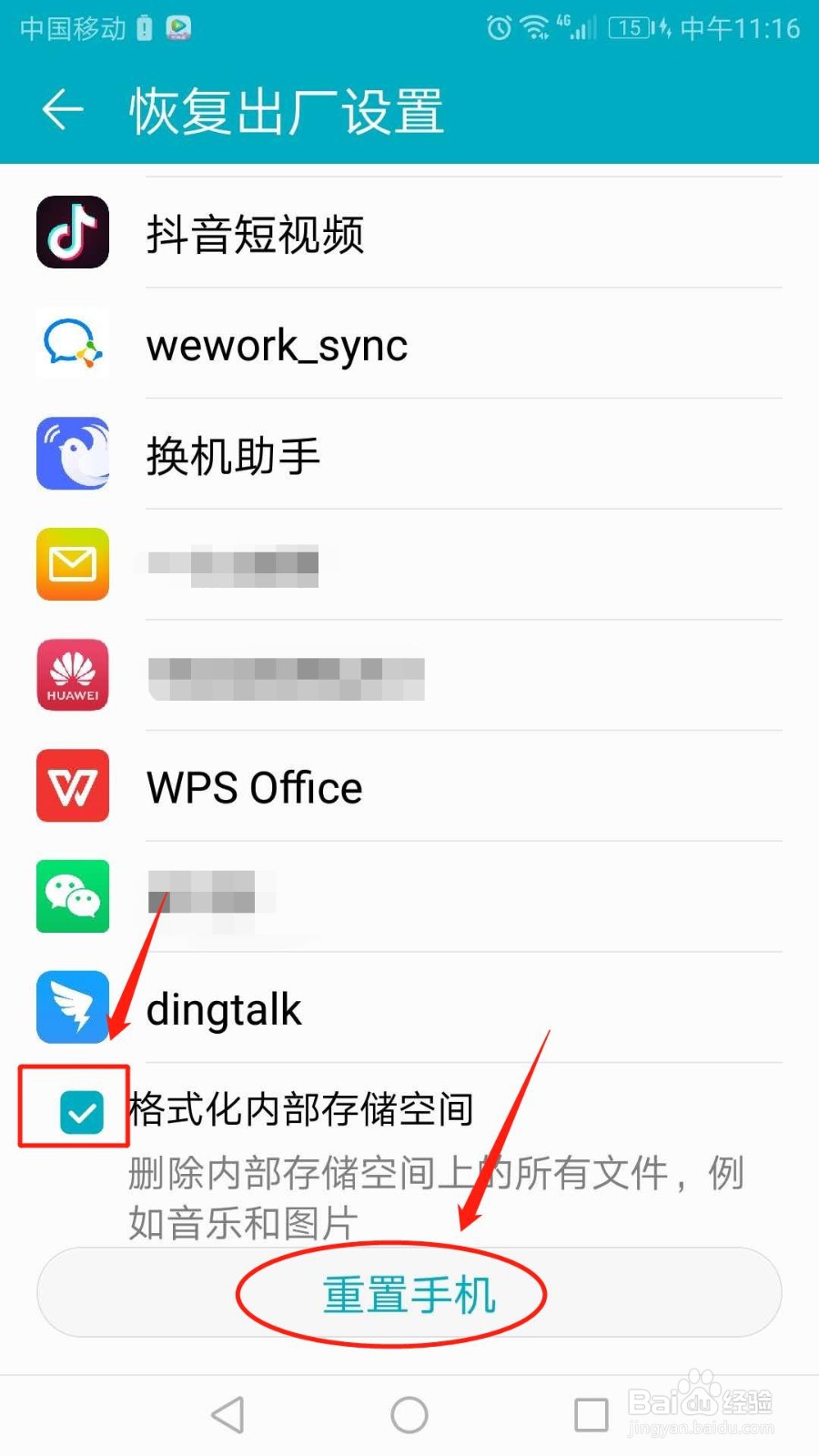
Task: Select the red HUAWEI app icon
Action: click(73, 675)
